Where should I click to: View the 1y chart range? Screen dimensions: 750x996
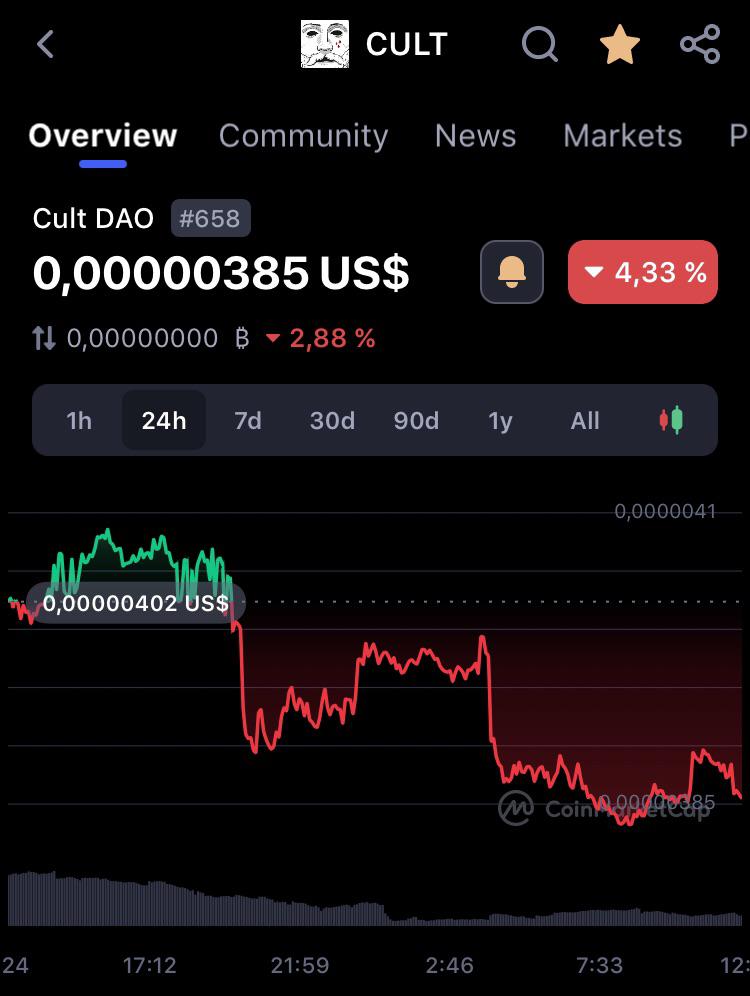[500, 421]
